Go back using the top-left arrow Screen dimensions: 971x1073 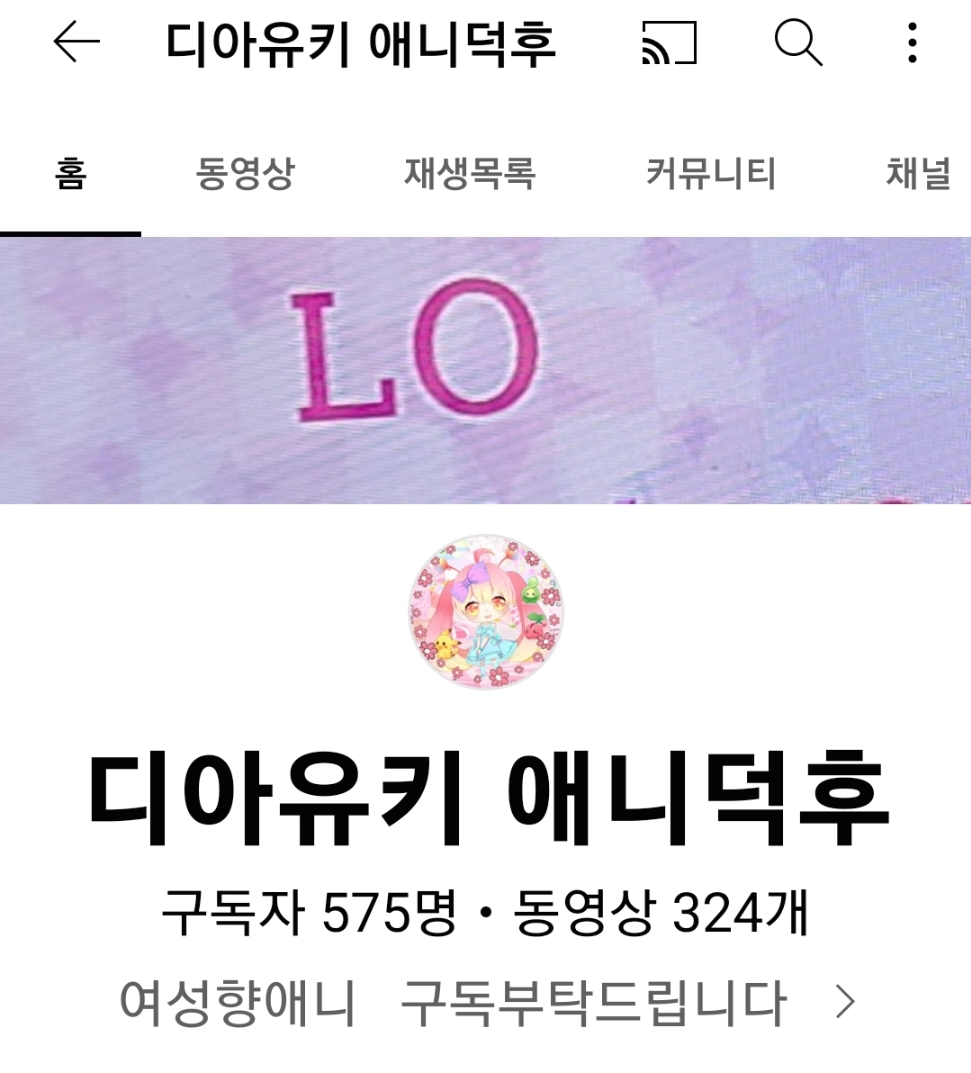(76, 44)
